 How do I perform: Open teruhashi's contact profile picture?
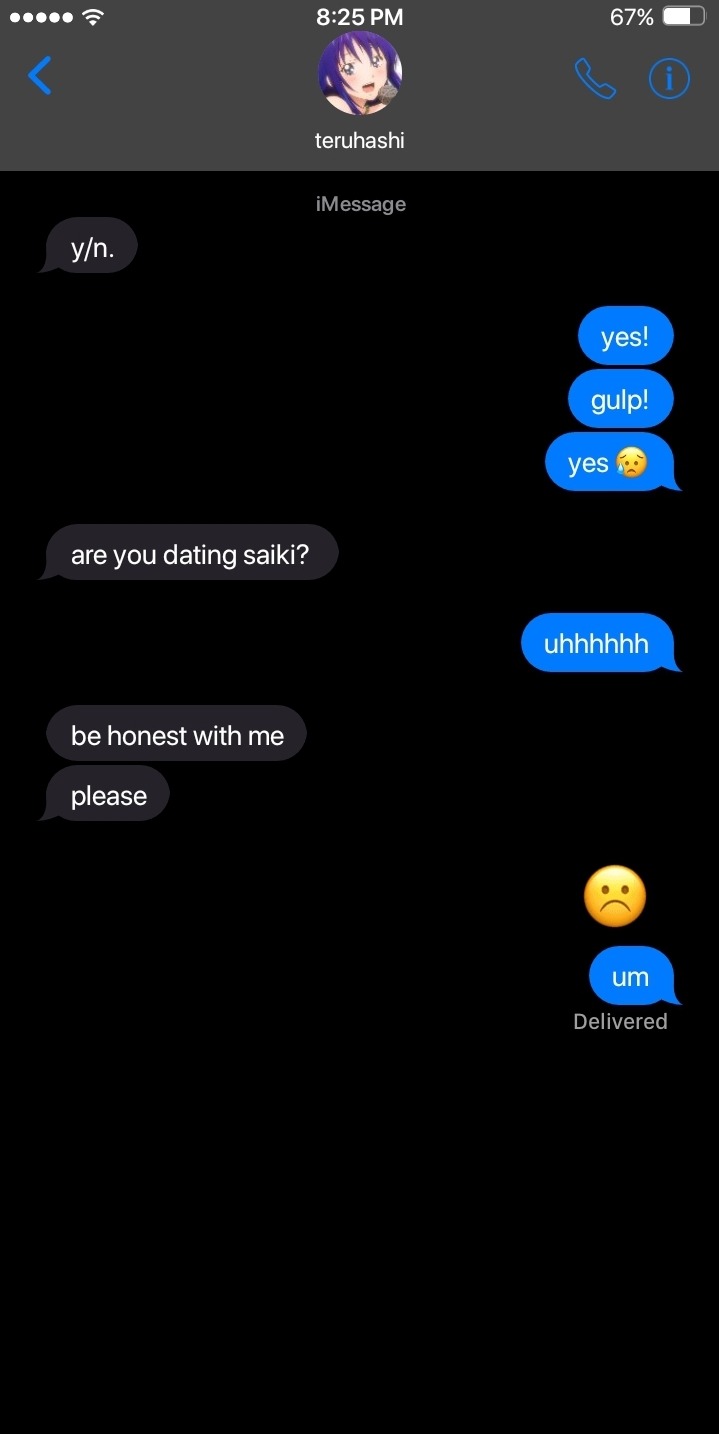click(359, 74)
